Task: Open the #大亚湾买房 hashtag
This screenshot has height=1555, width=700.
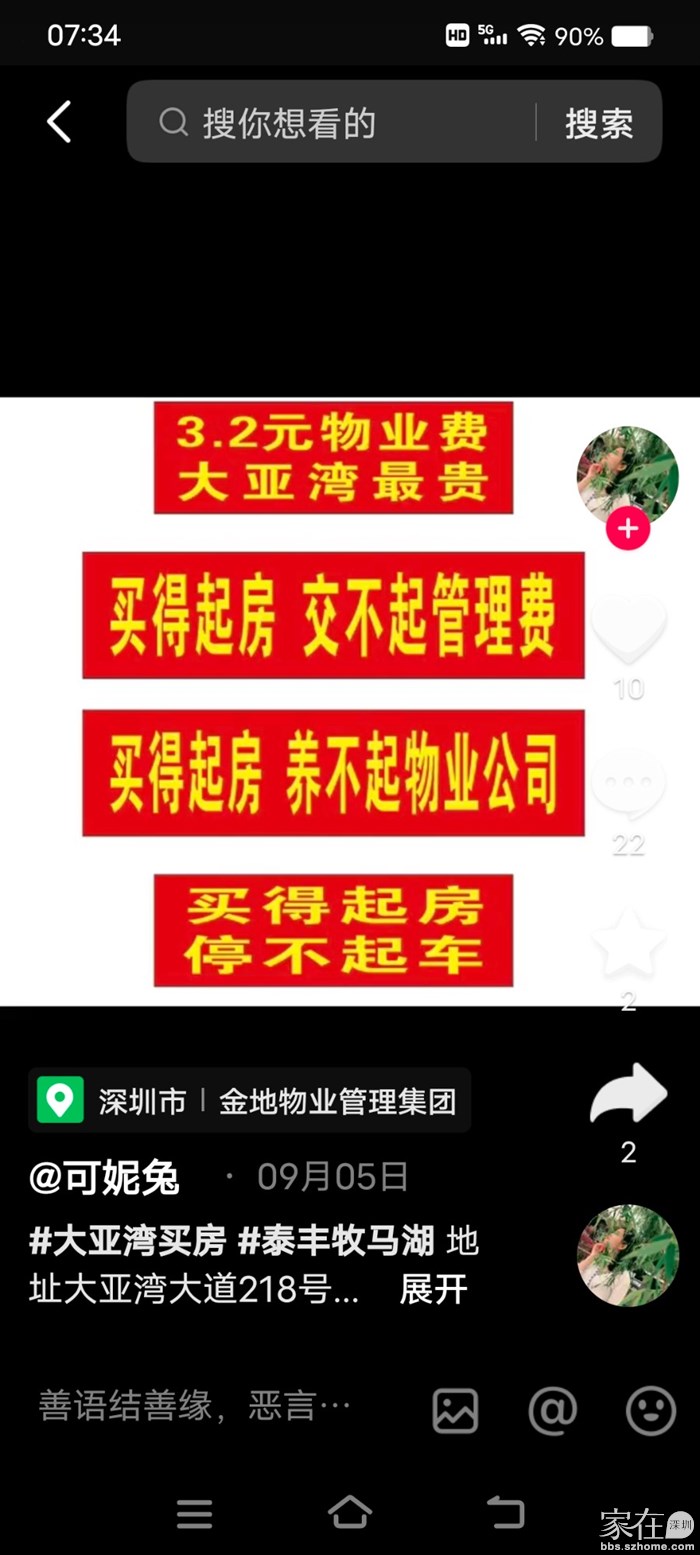Action: 128,1242
